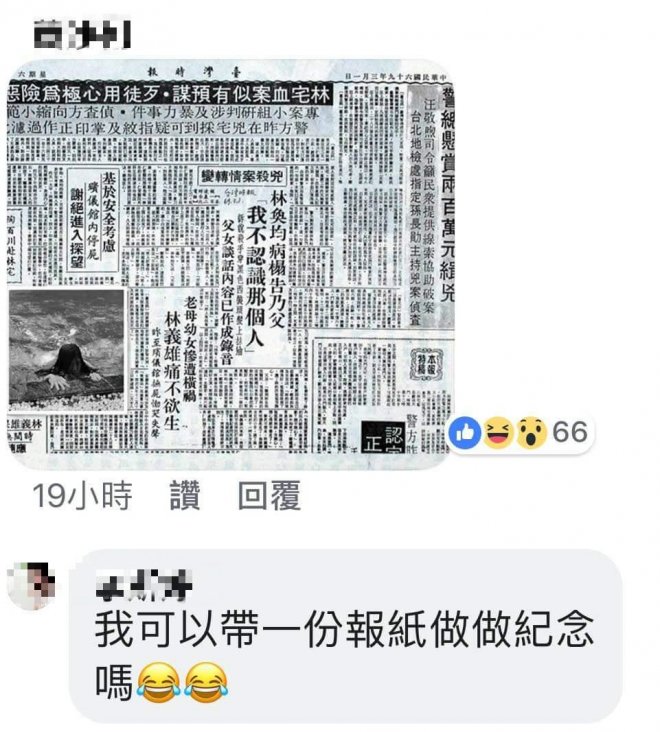View the 66 reactions on the comment
Viewport: 660px width, 732px height.
click(x=520, y=432)
